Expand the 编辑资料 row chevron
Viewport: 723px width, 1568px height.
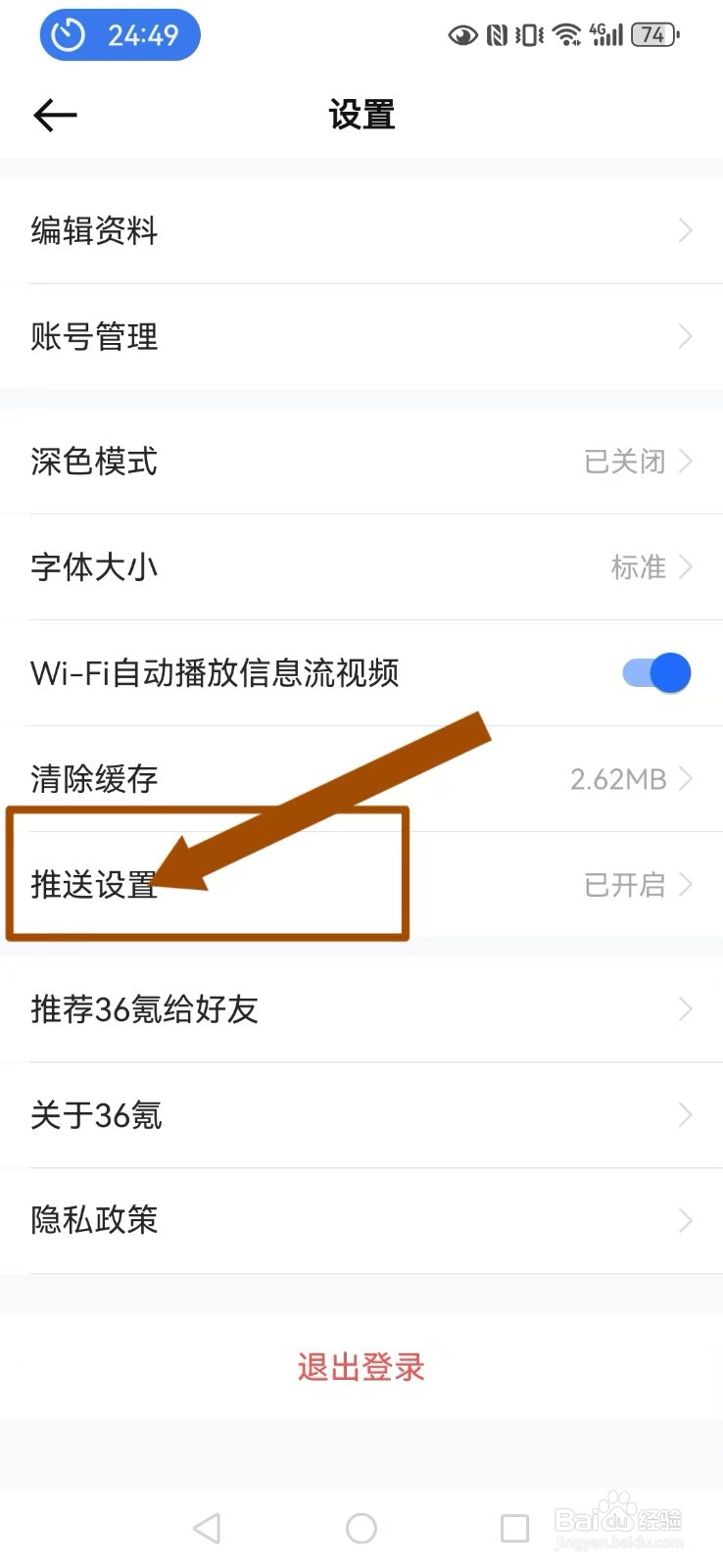pos(685,230)
